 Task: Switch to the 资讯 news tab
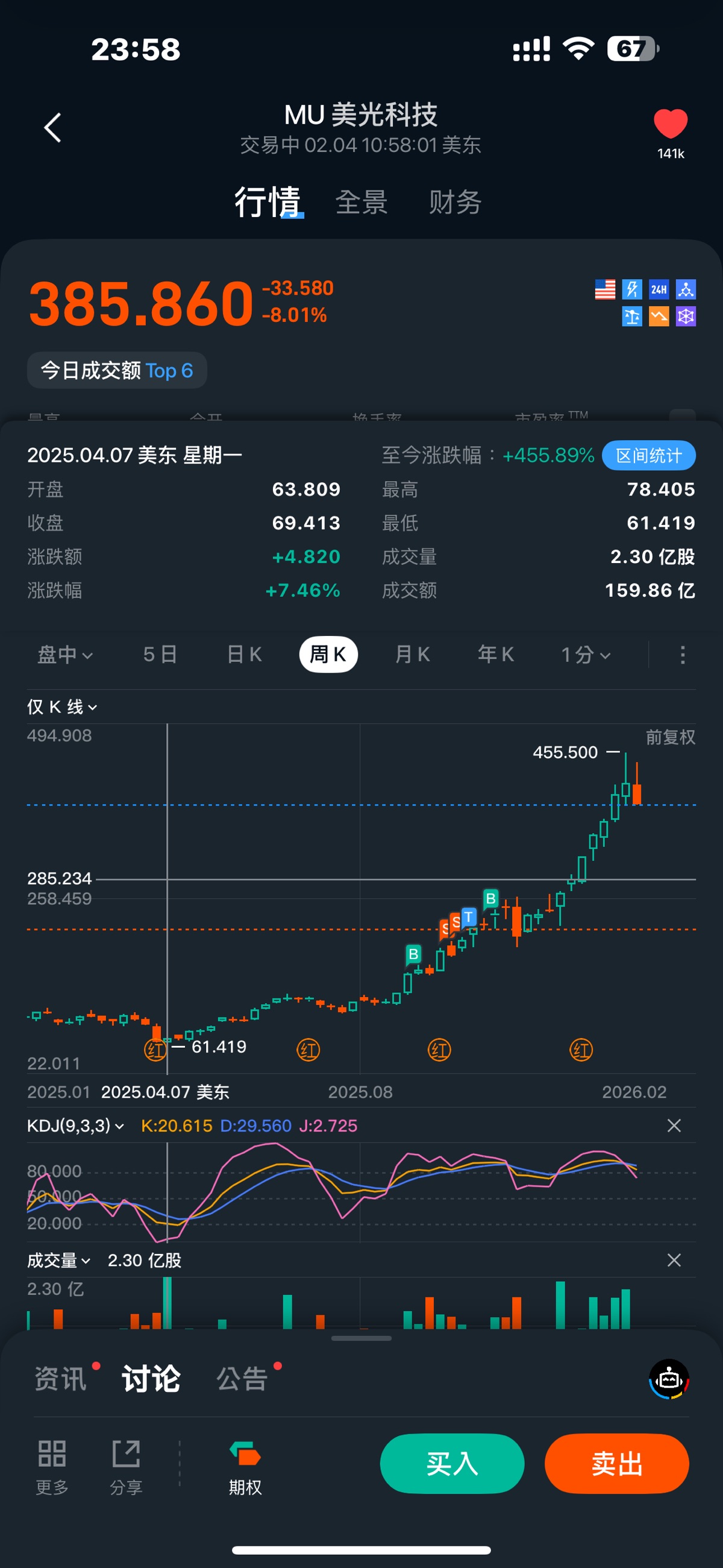(60, 1378)
